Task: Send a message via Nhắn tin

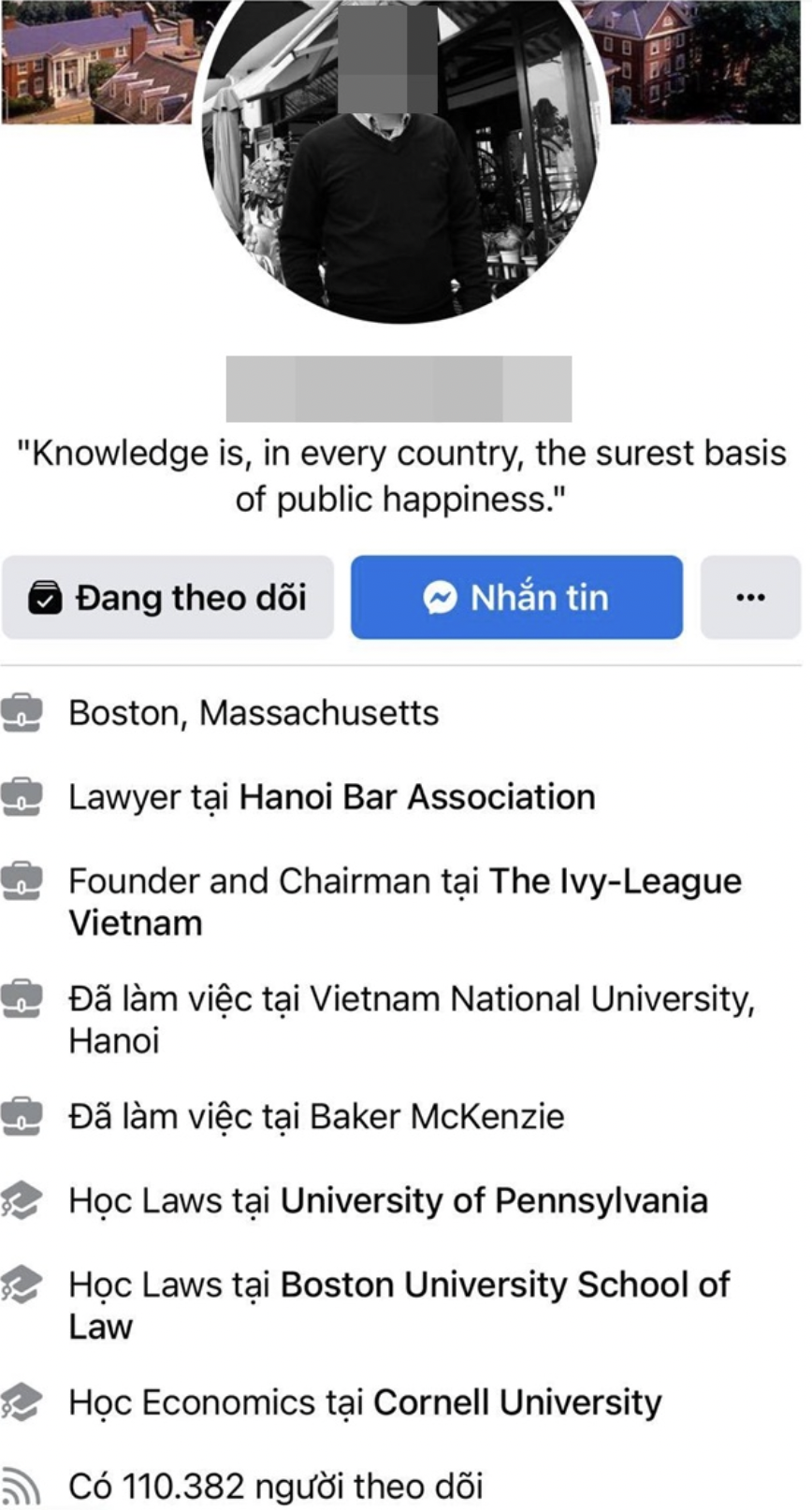Action: (x=516, y=598)
